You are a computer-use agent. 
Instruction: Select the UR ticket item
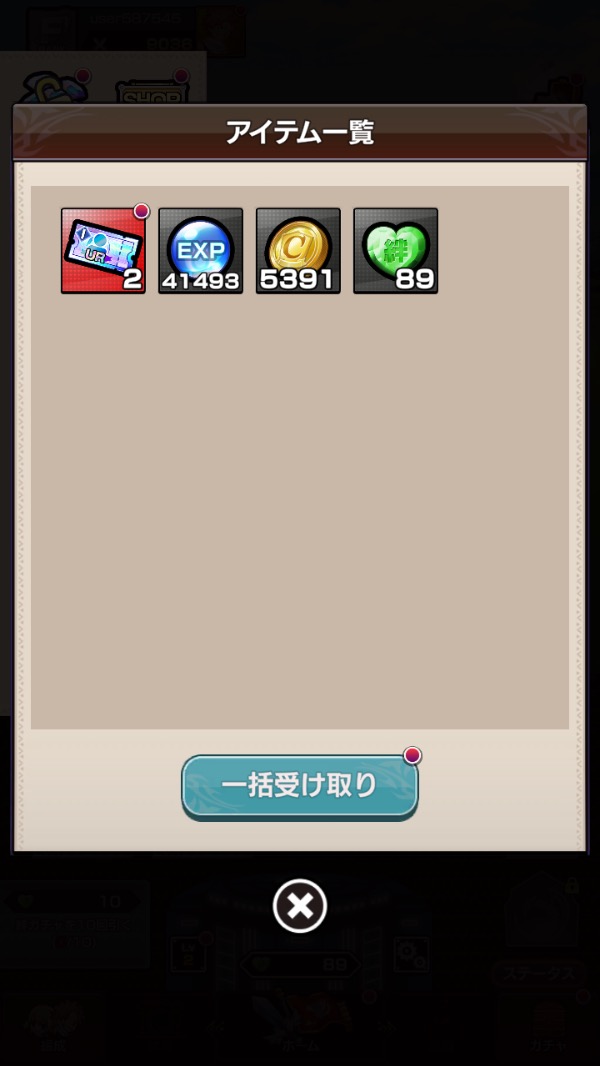pyautogui.click(x=103, y=251)
